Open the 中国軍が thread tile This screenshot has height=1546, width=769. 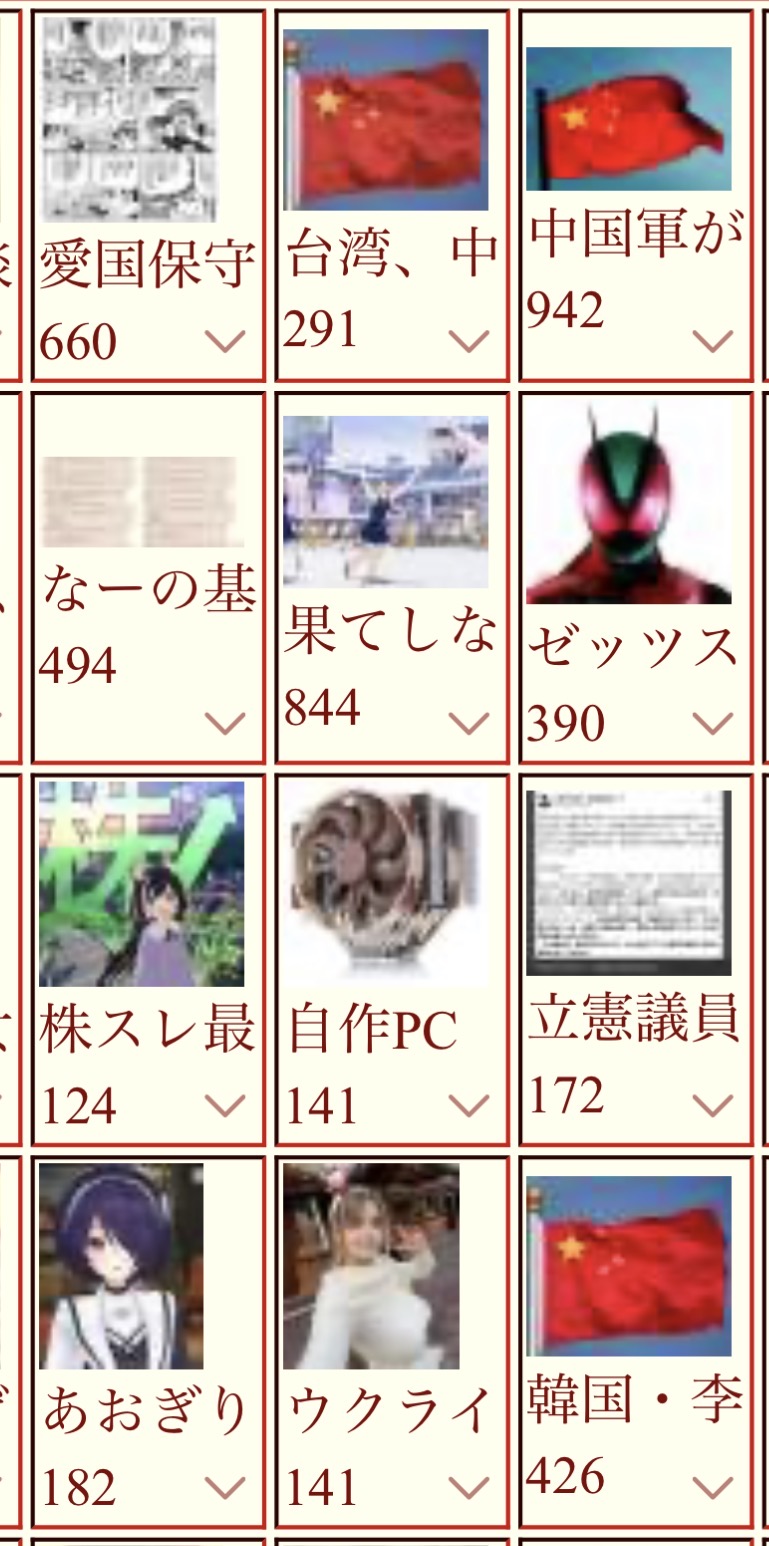point(636,196)
